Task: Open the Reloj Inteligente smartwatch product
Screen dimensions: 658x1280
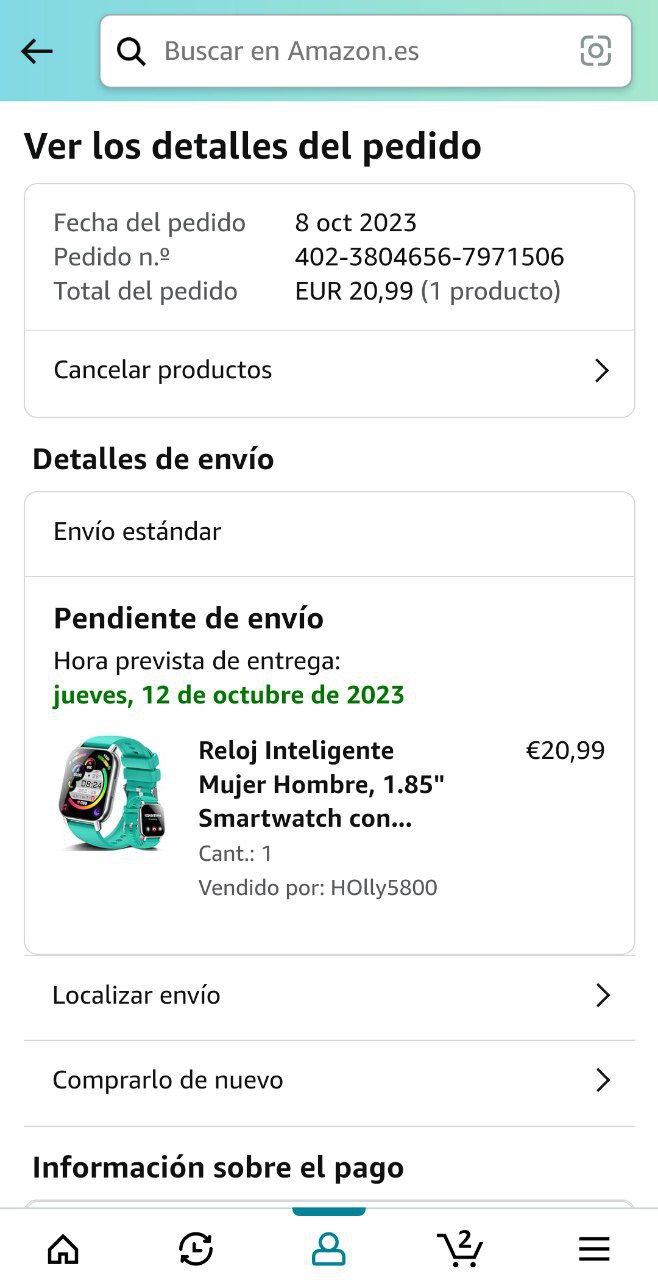Action: point(320,784)
